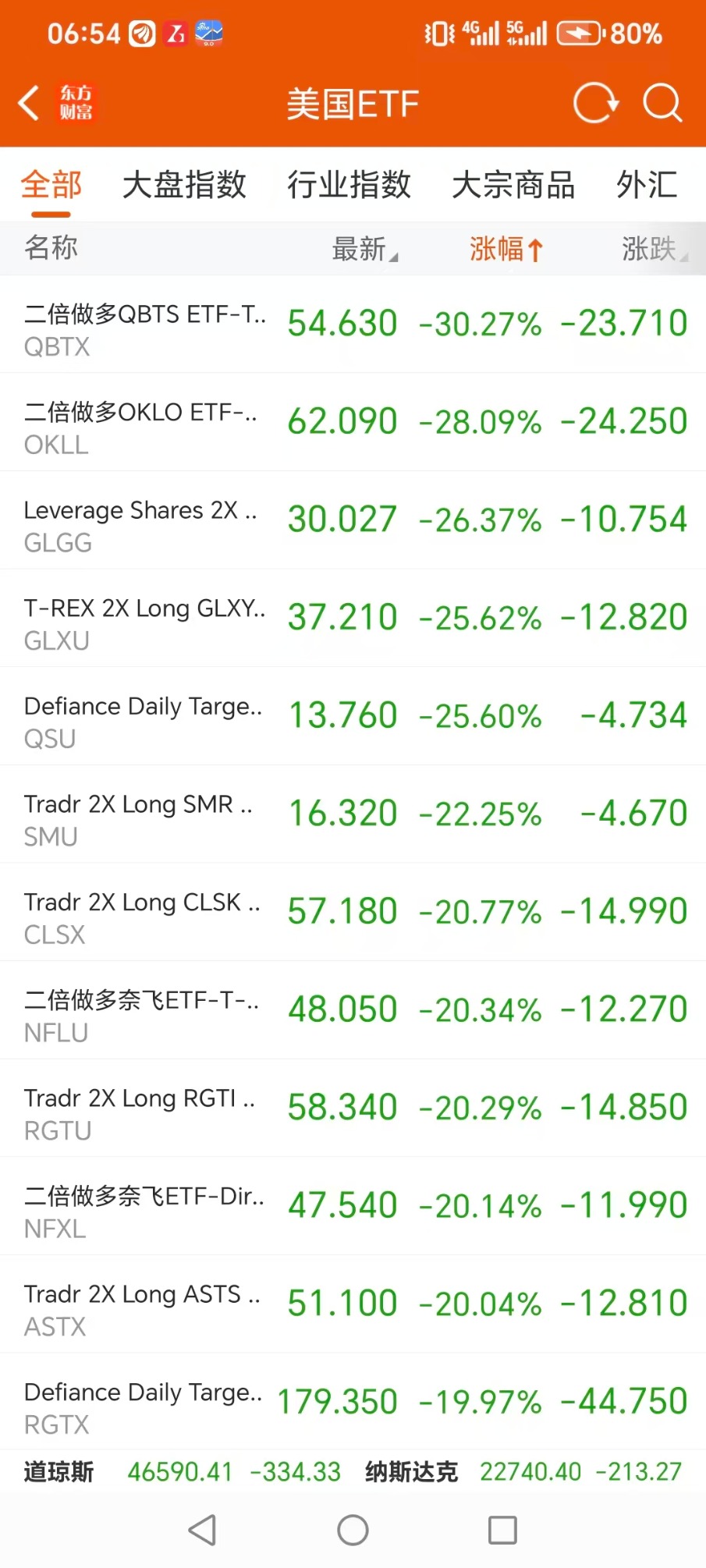Open the 外汇 tab
Viewport: 706px width, 1568px height.
pyautogui.click(x=647, y=186)
